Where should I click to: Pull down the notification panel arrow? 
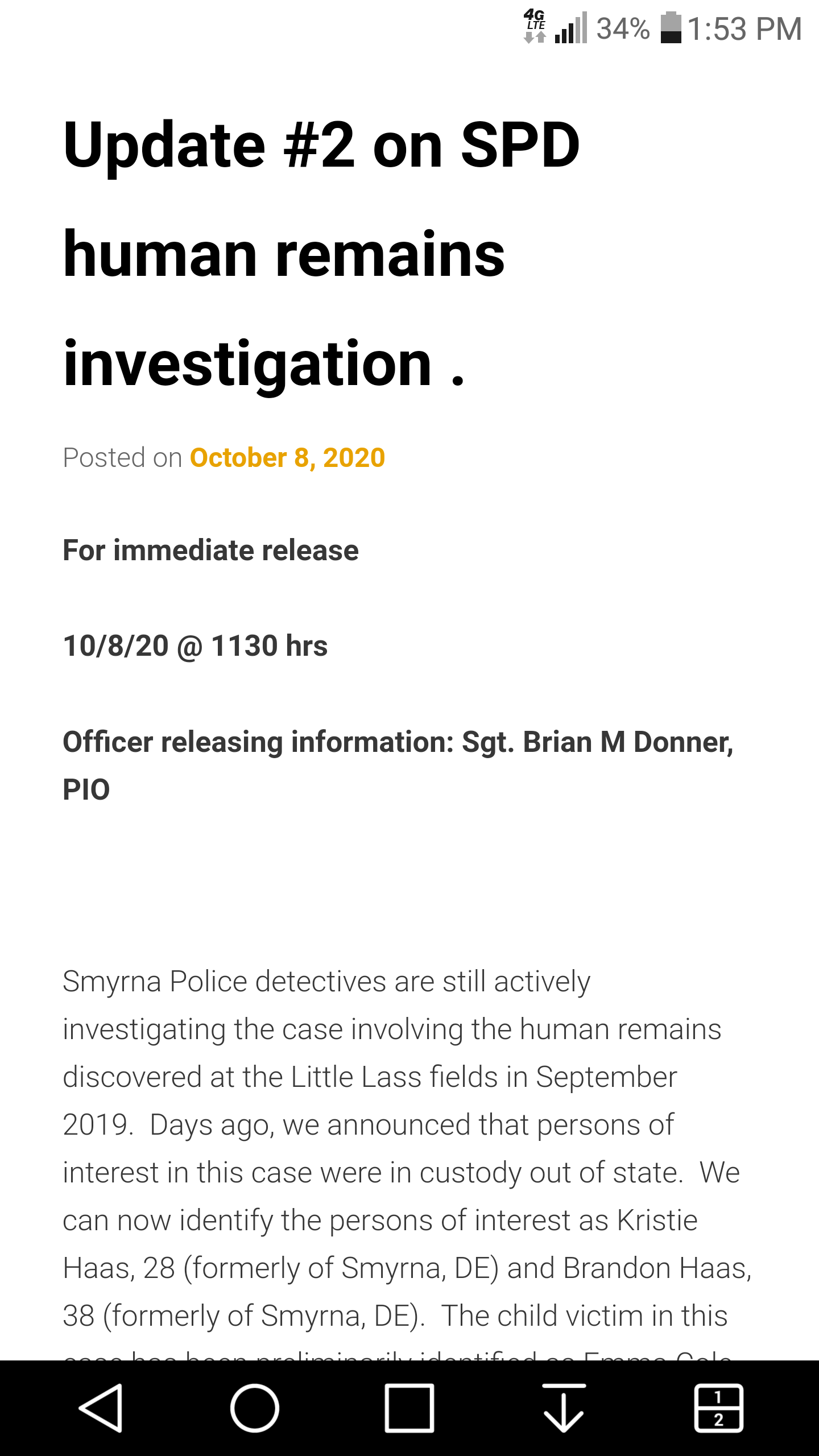point(564,1408)
